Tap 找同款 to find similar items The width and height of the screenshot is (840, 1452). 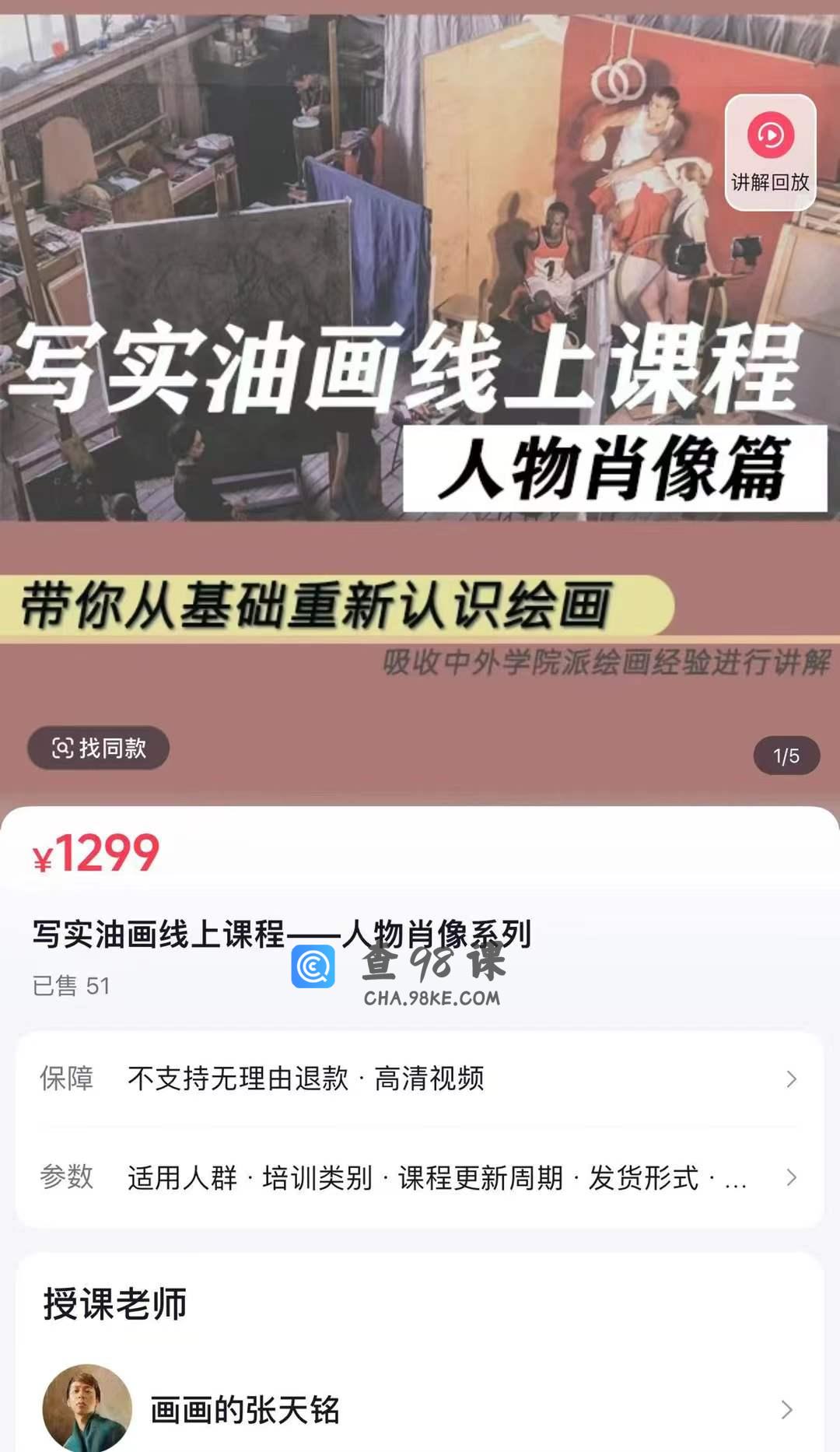pos(99,749)
